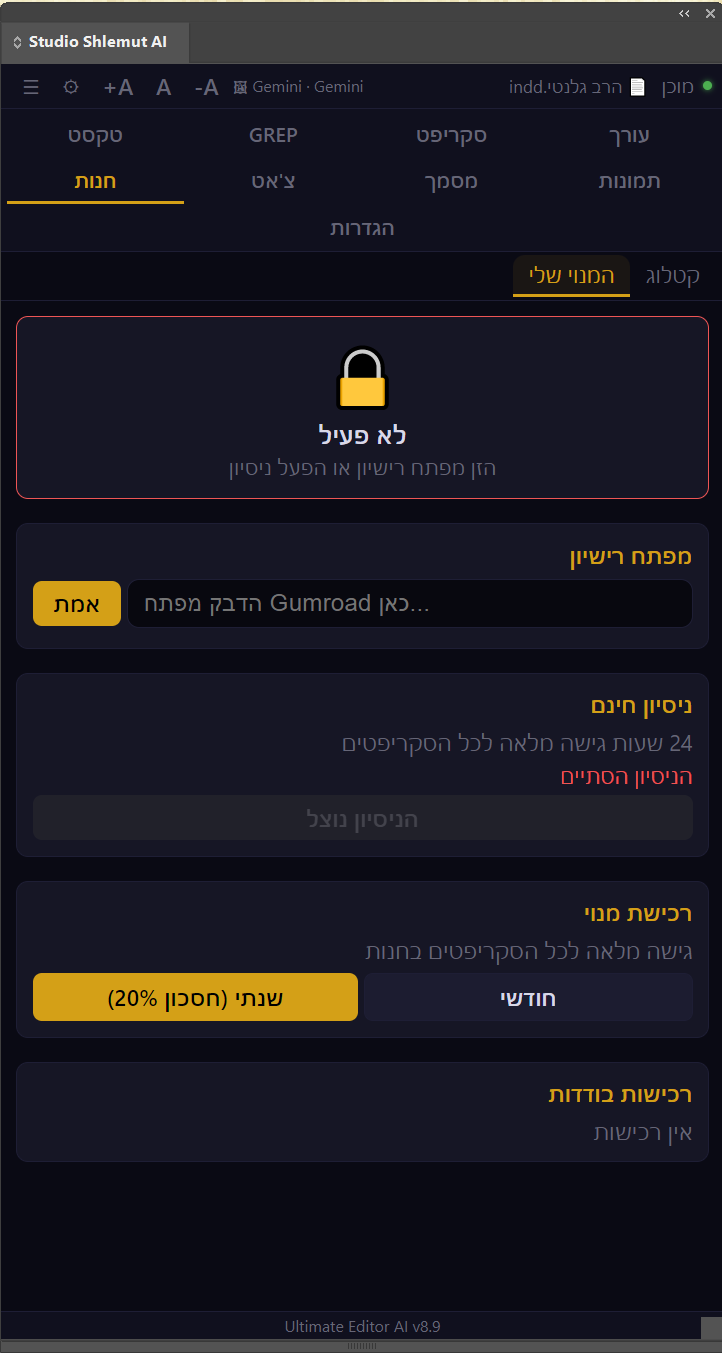Switch to the סקריפט tab
722x1353 pixels.
tap(451, 135)
